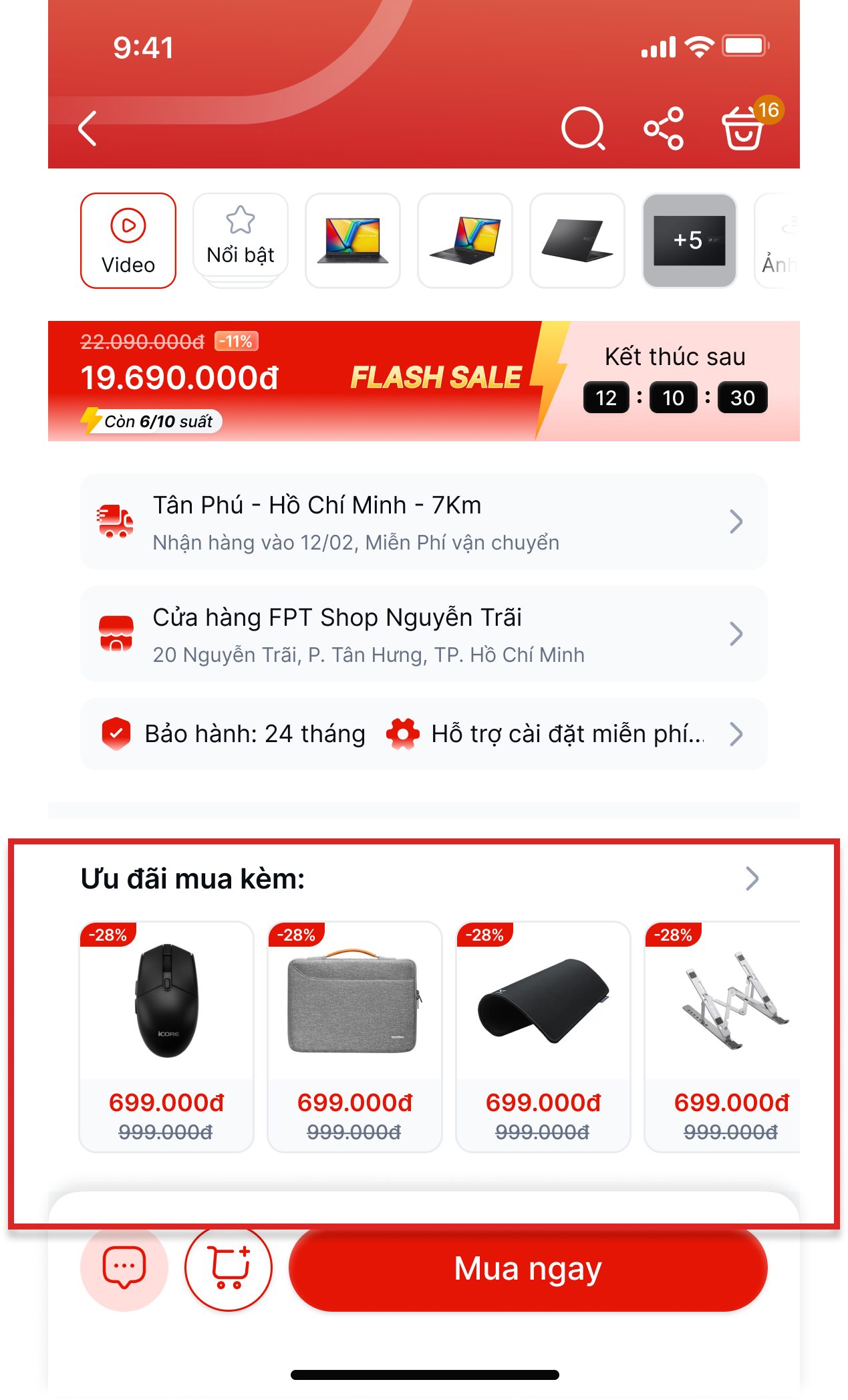The image size is (848, 1400).
Task: Share this product
Action: click(x=664, y=128)
